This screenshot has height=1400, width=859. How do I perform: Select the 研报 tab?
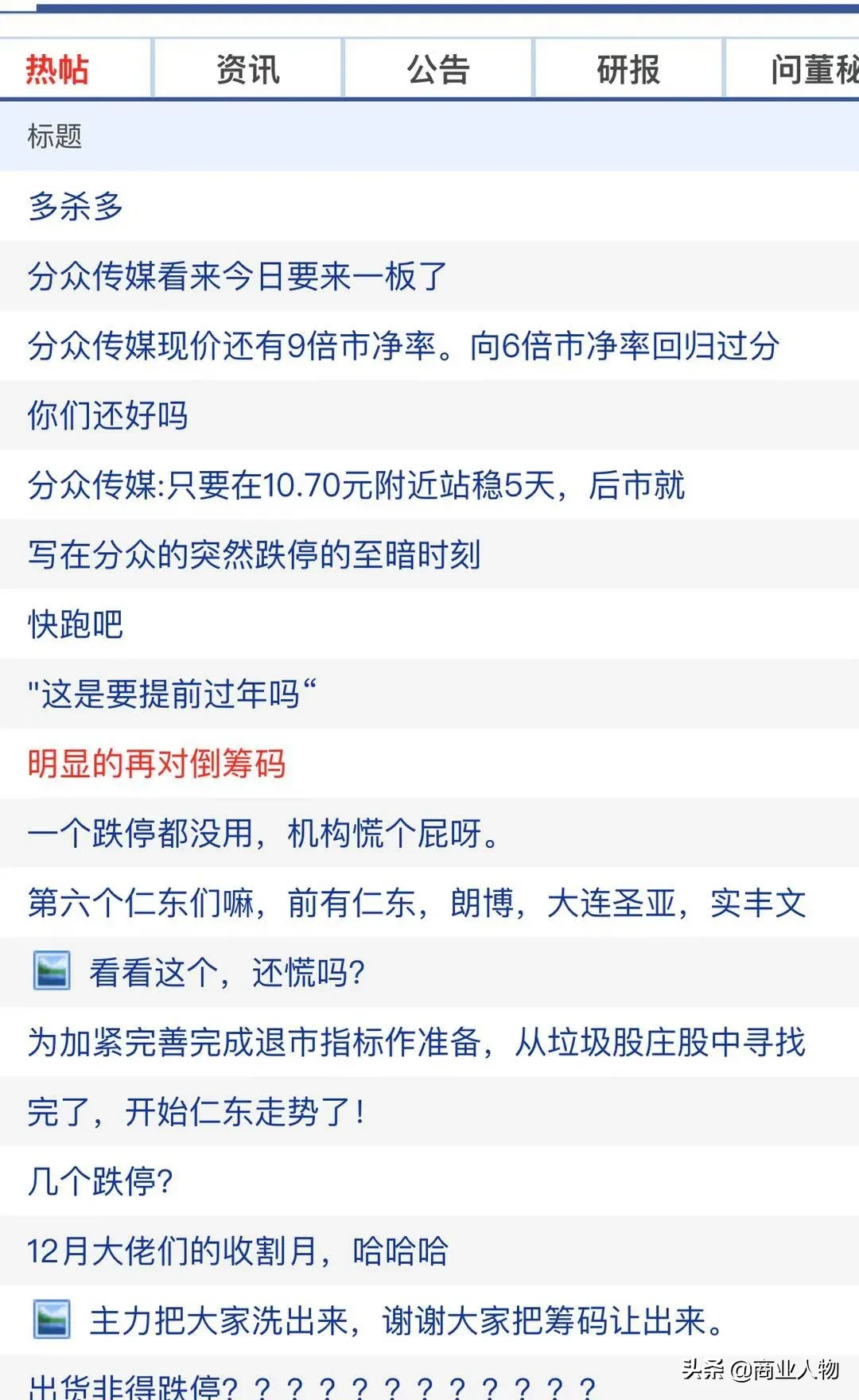pyautogui.click(x=628, y=69)
